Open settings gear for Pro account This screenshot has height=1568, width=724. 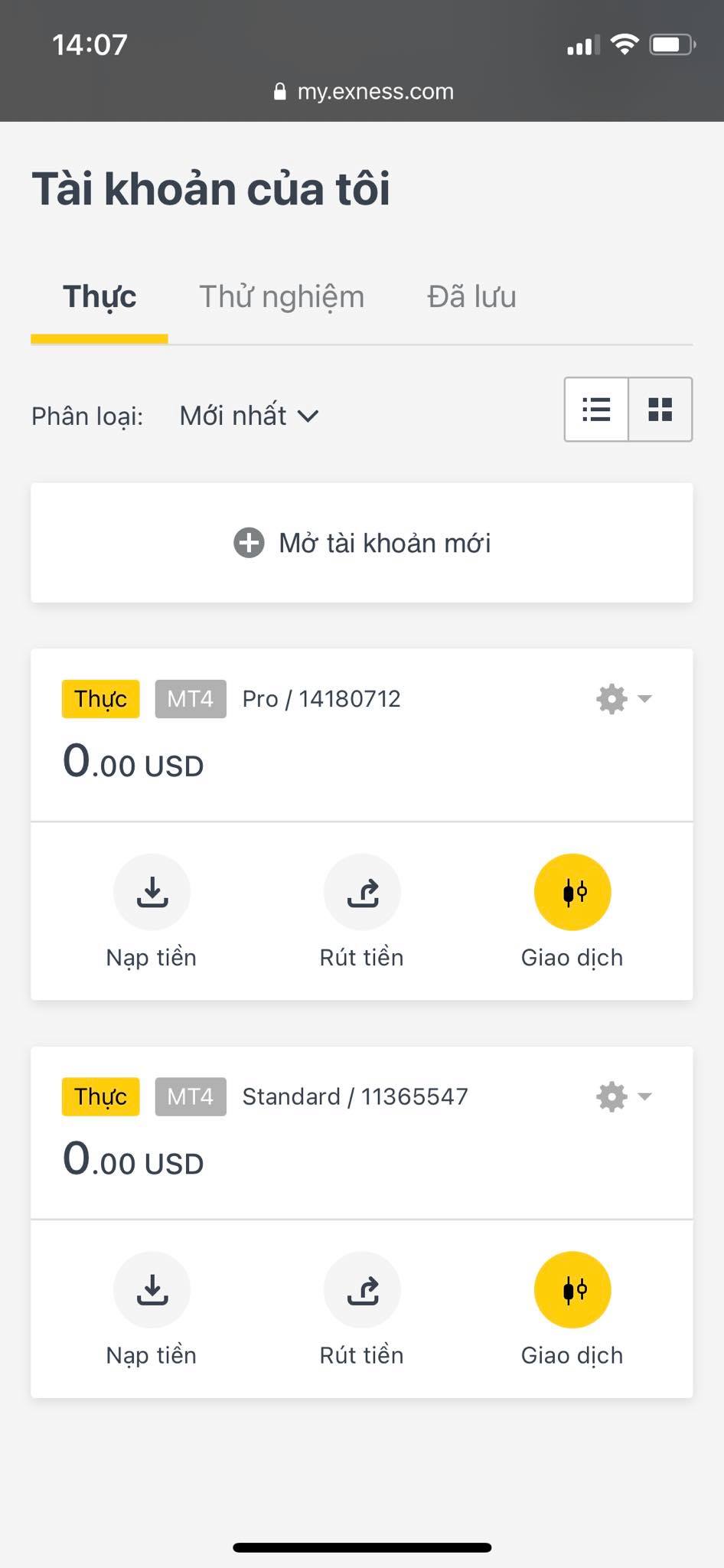click(610, 698)
